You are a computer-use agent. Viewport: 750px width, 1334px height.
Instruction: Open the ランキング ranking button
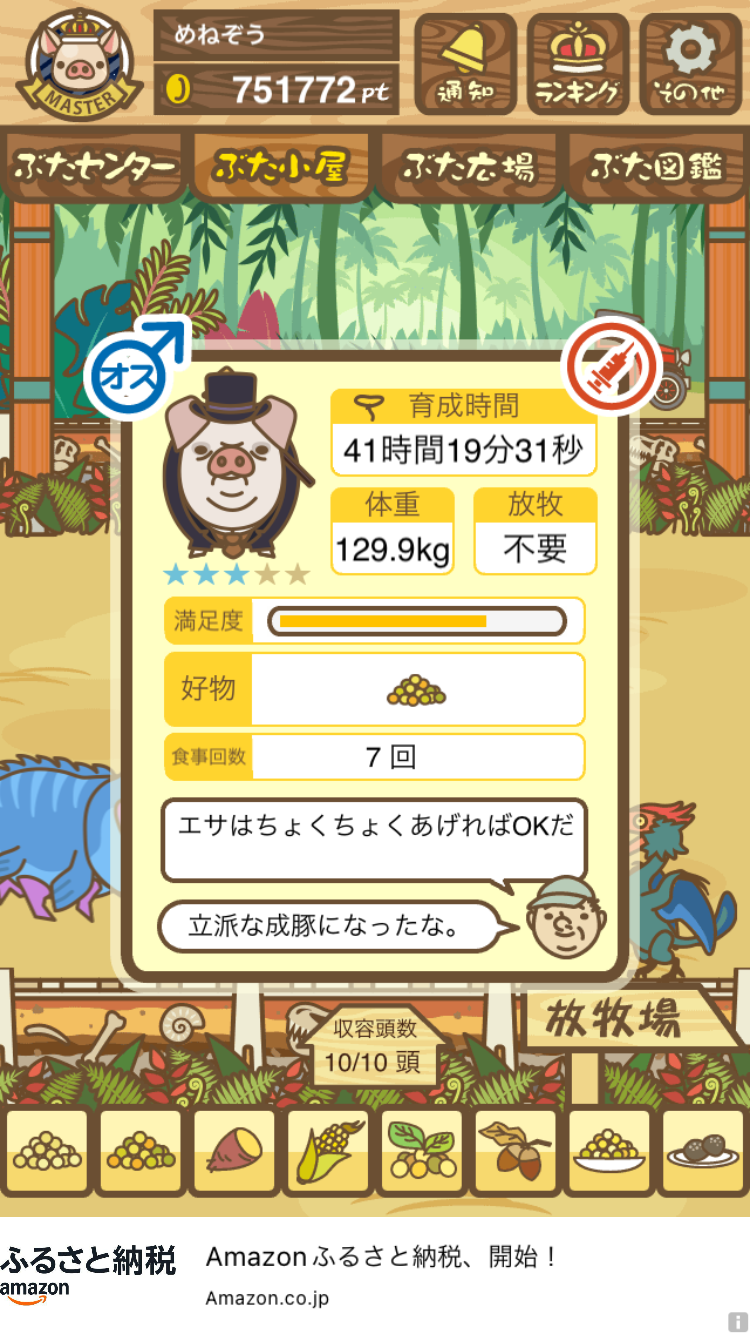[x=578, y=64]
